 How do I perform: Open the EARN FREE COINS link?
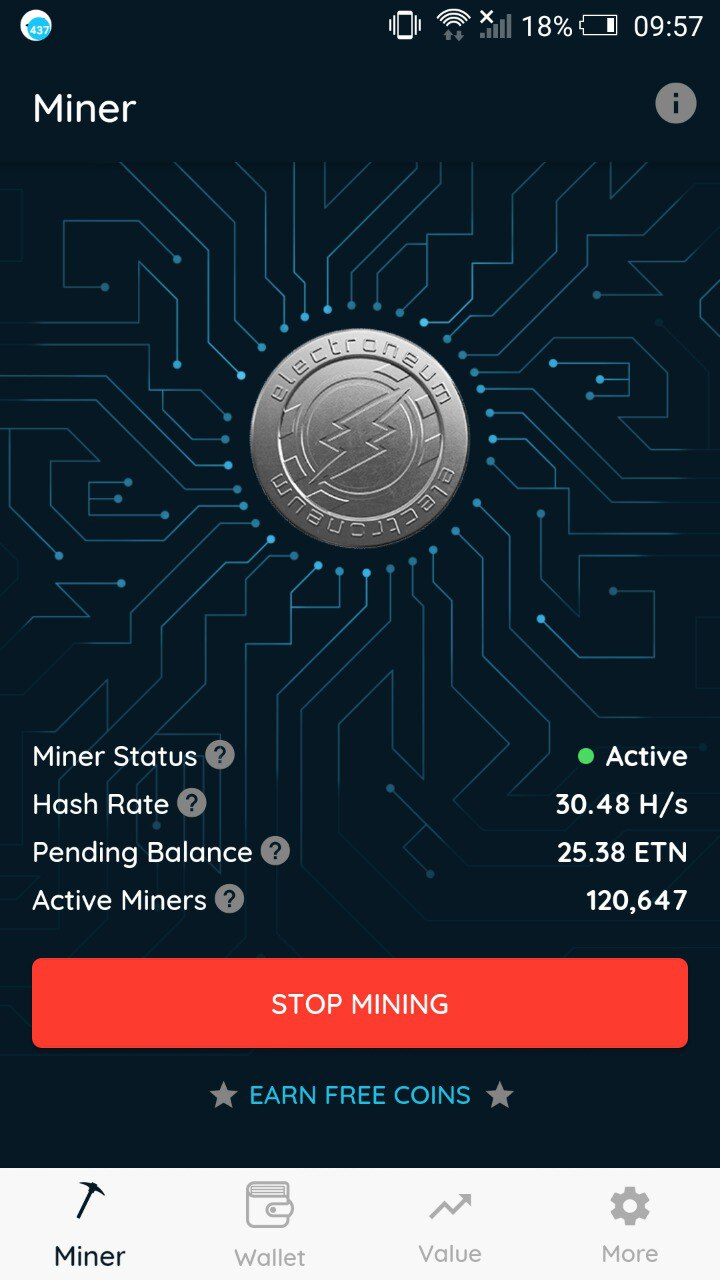[x=360, y=1095]
